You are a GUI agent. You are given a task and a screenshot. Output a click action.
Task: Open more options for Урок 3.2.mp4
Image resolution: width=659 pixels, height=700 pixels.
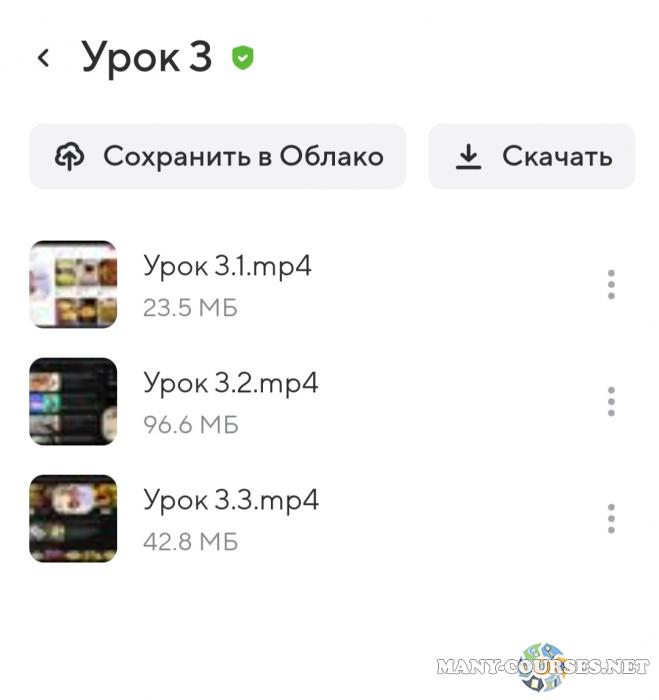click(611, 402)
